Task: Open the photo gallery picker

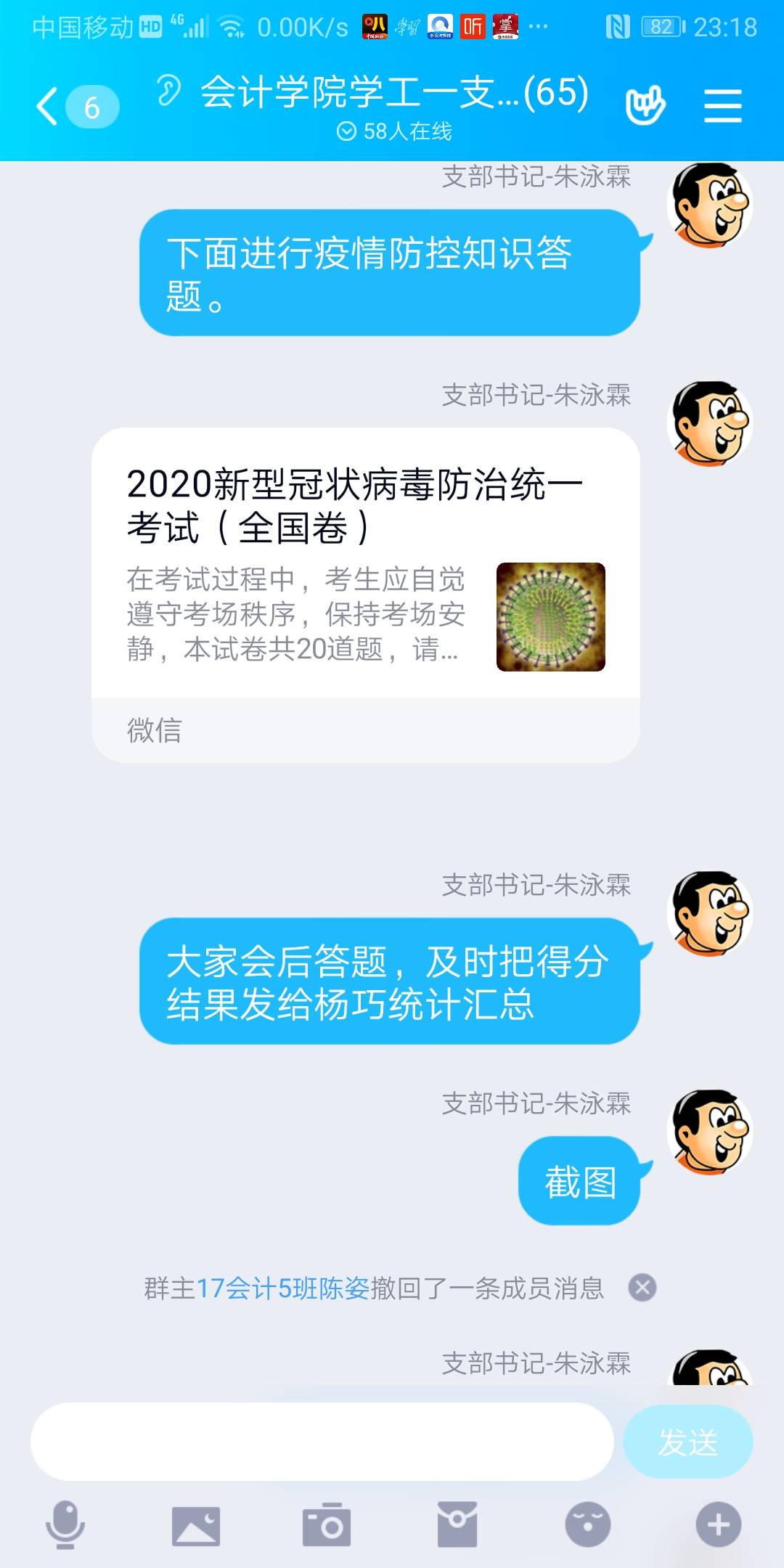Action: [195, 1525]
